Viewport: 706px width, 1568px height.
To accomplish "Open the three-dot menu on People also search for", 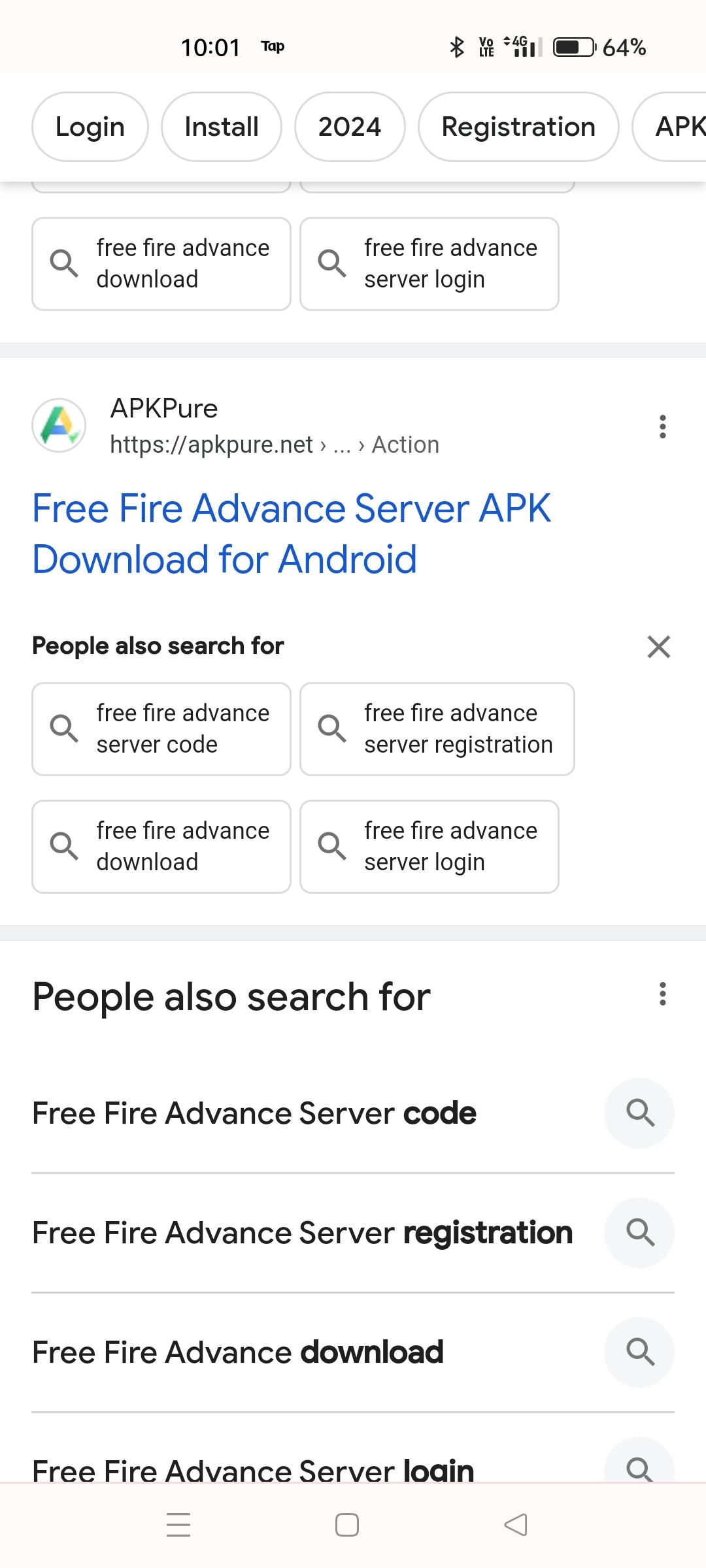I will point(662,995).
